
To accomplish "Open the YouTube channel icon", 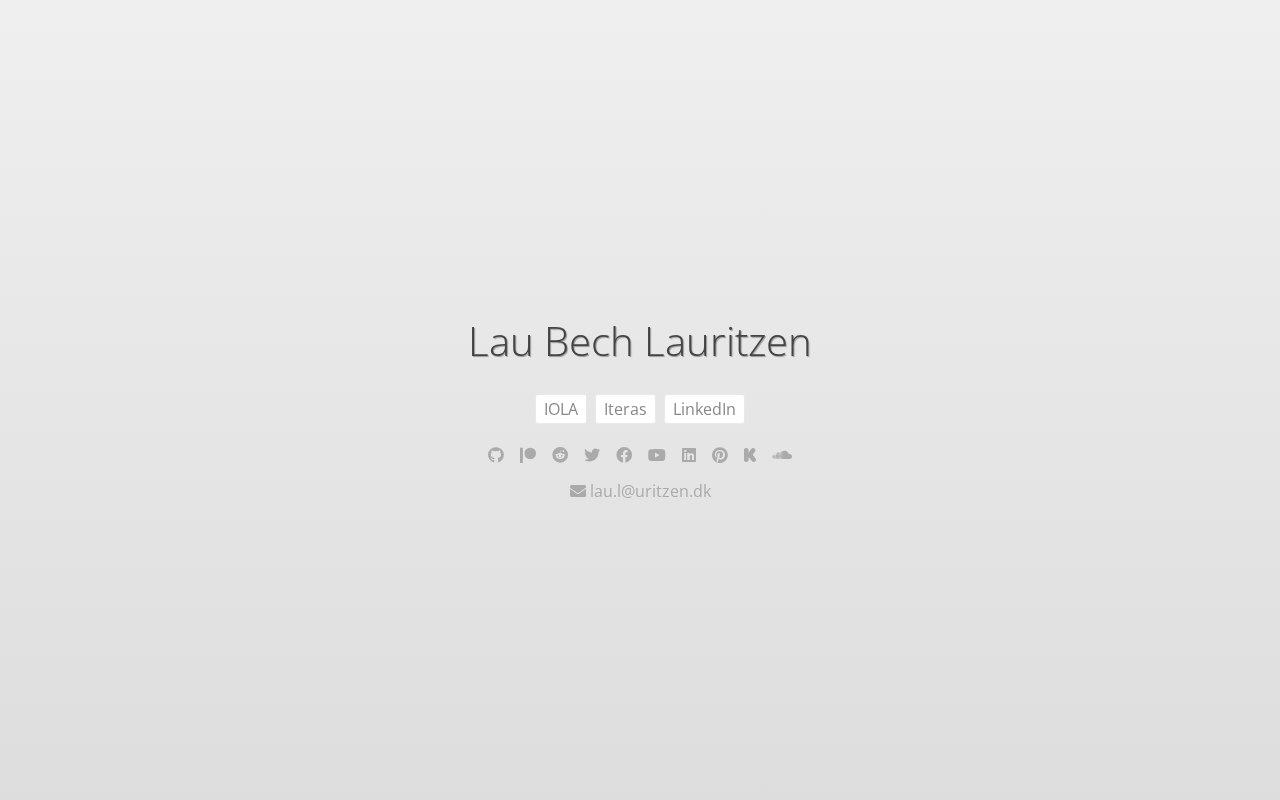I will click(656, 455).
